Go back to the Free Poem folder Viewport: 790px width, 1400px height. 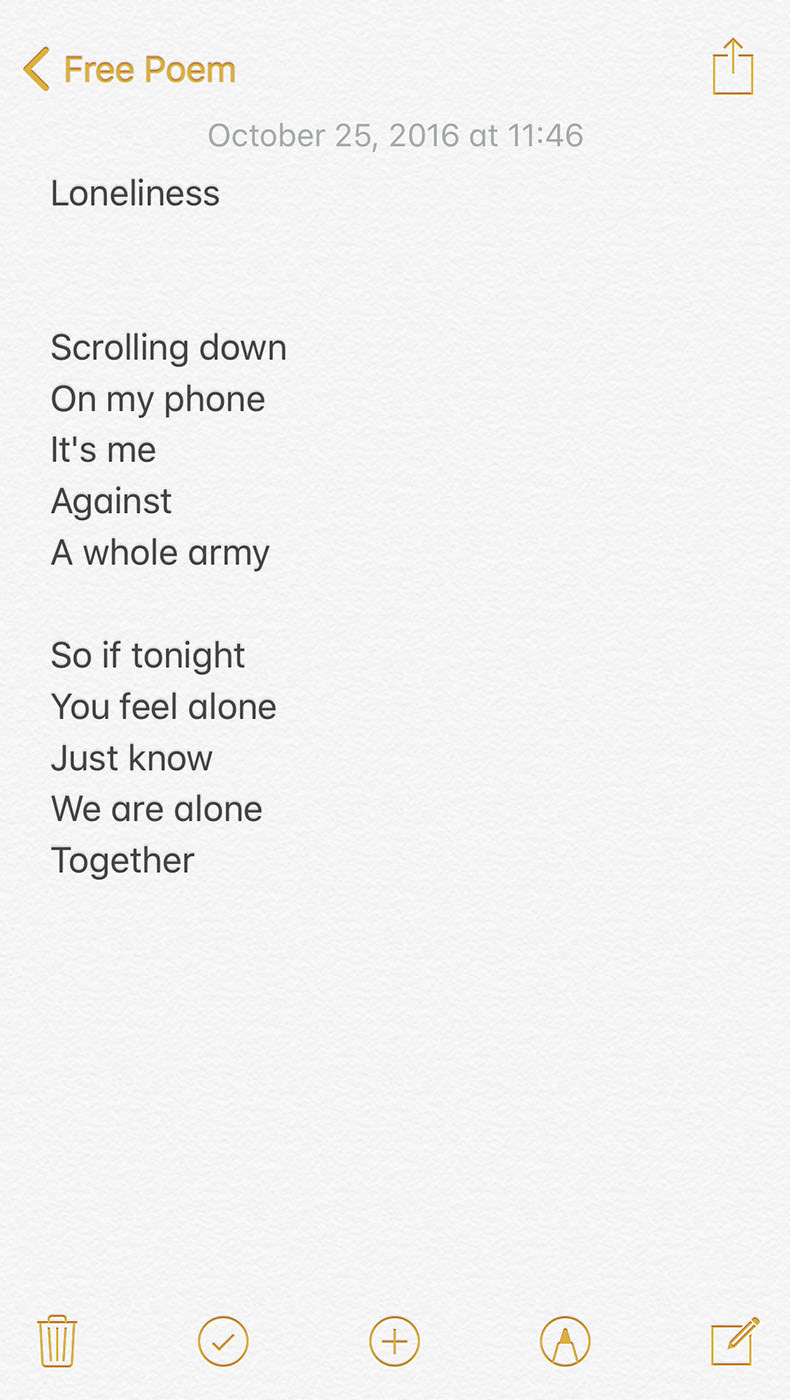click(130, 70)
